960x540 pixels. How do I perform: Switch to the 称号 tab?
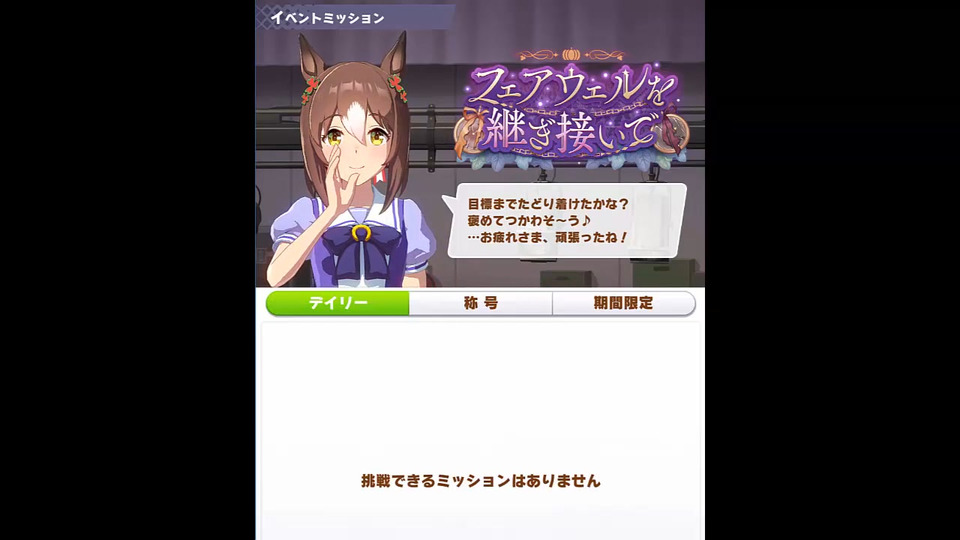481,304
